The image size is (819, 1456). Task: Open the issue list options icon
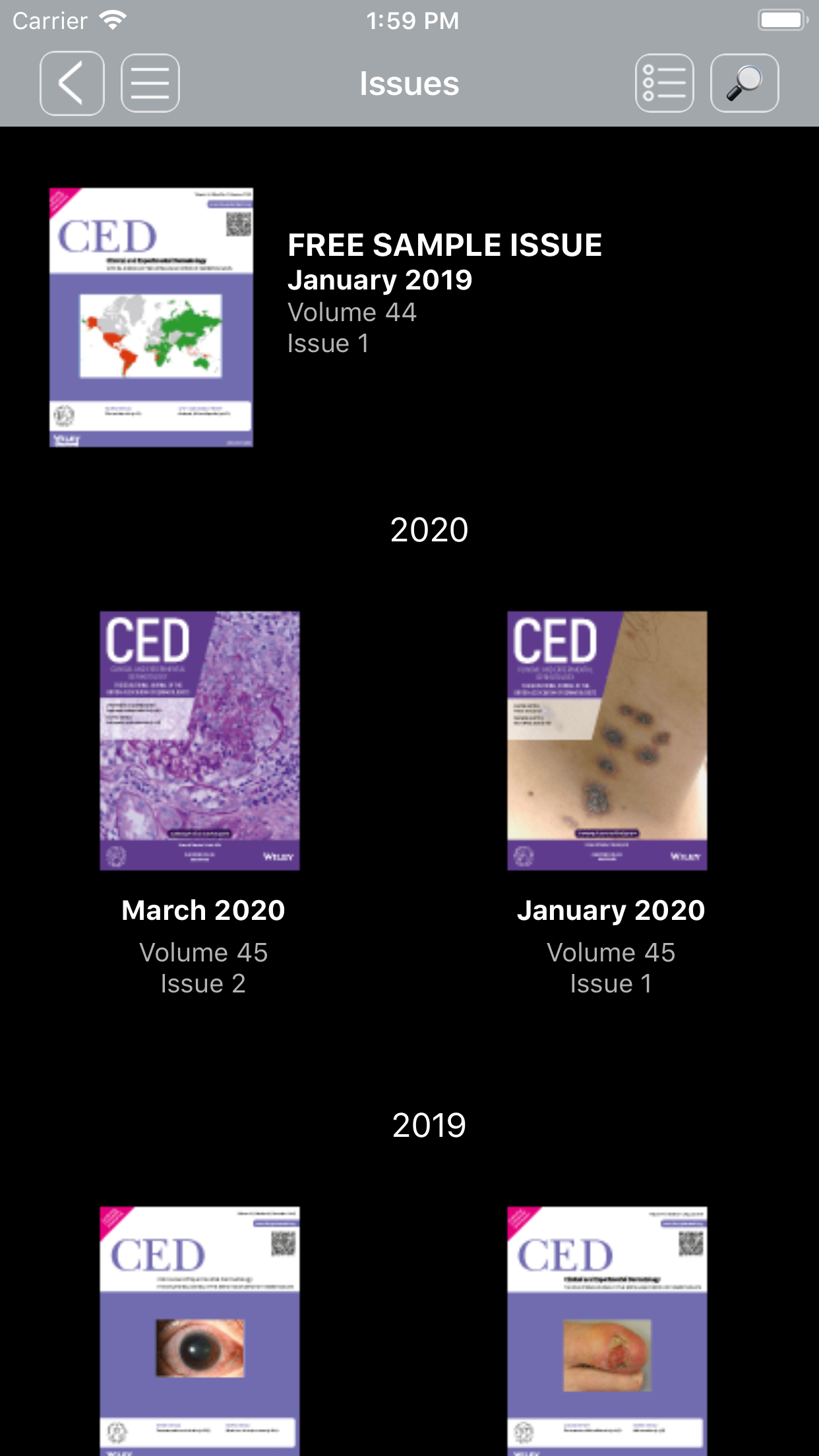pyautogui.click(x=664, y=83)
